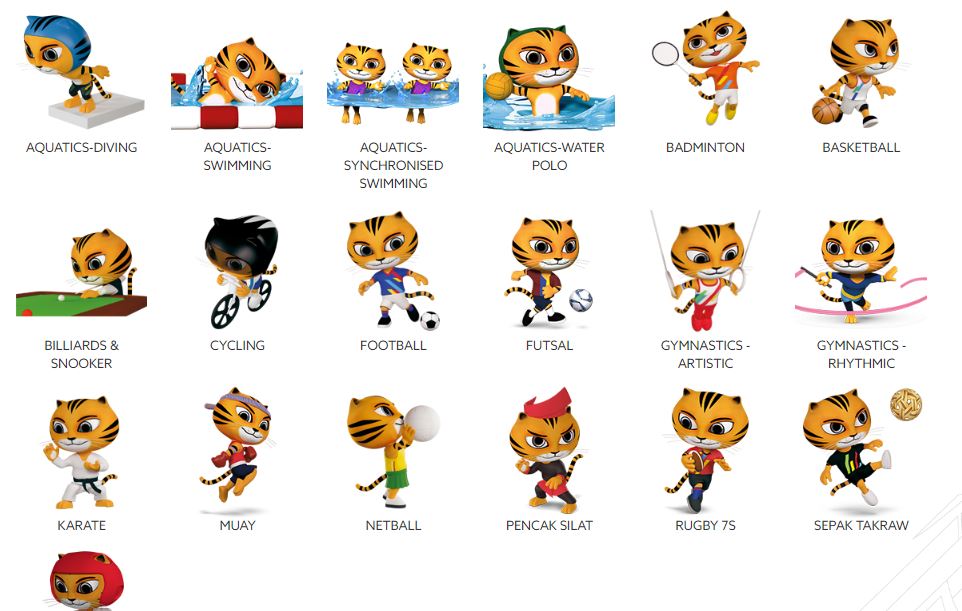Open the Netball tile

point(393,452)
